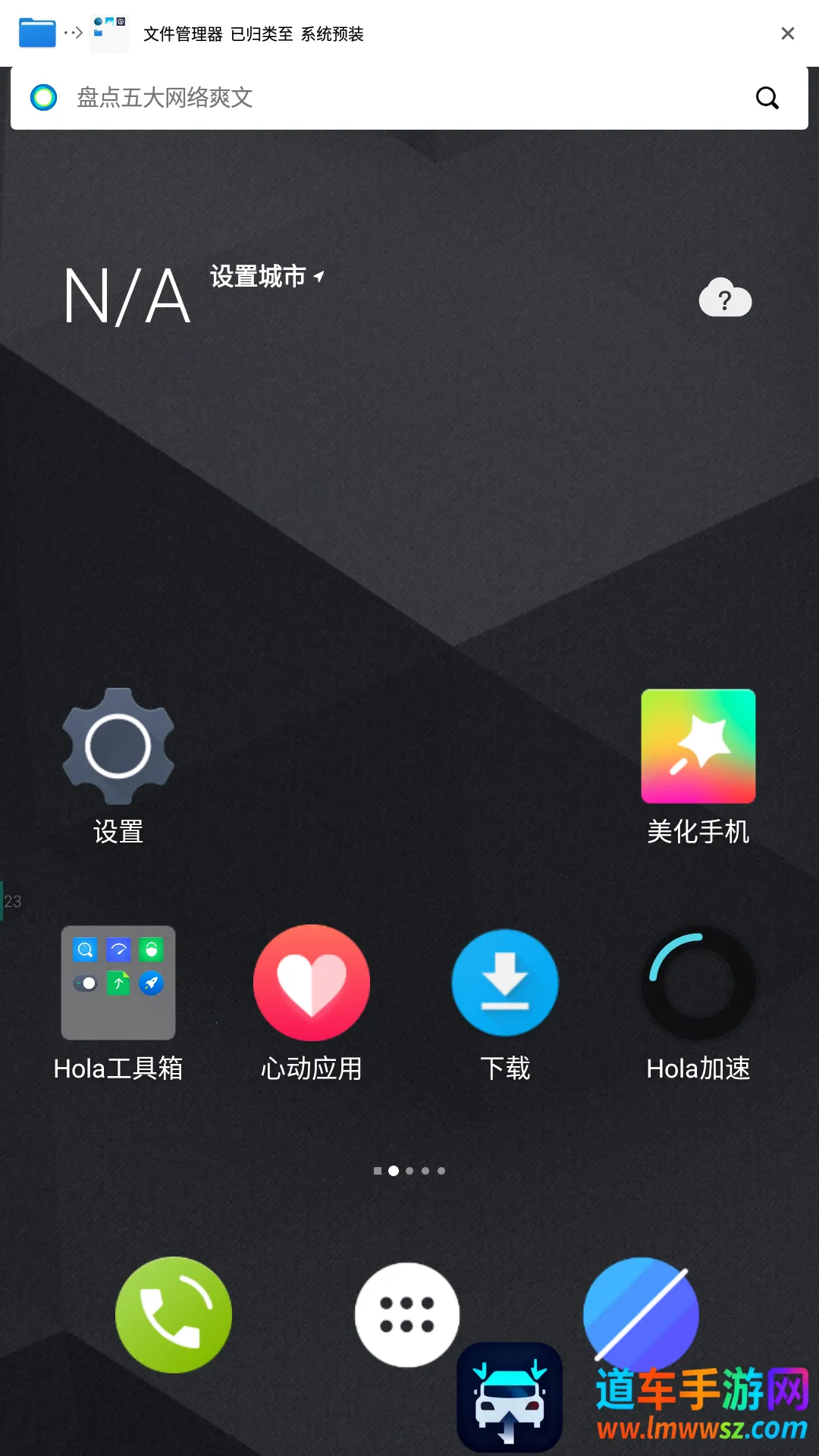Dismiss the file manager notification banner

pyautogui.click(x=787, y=33)
